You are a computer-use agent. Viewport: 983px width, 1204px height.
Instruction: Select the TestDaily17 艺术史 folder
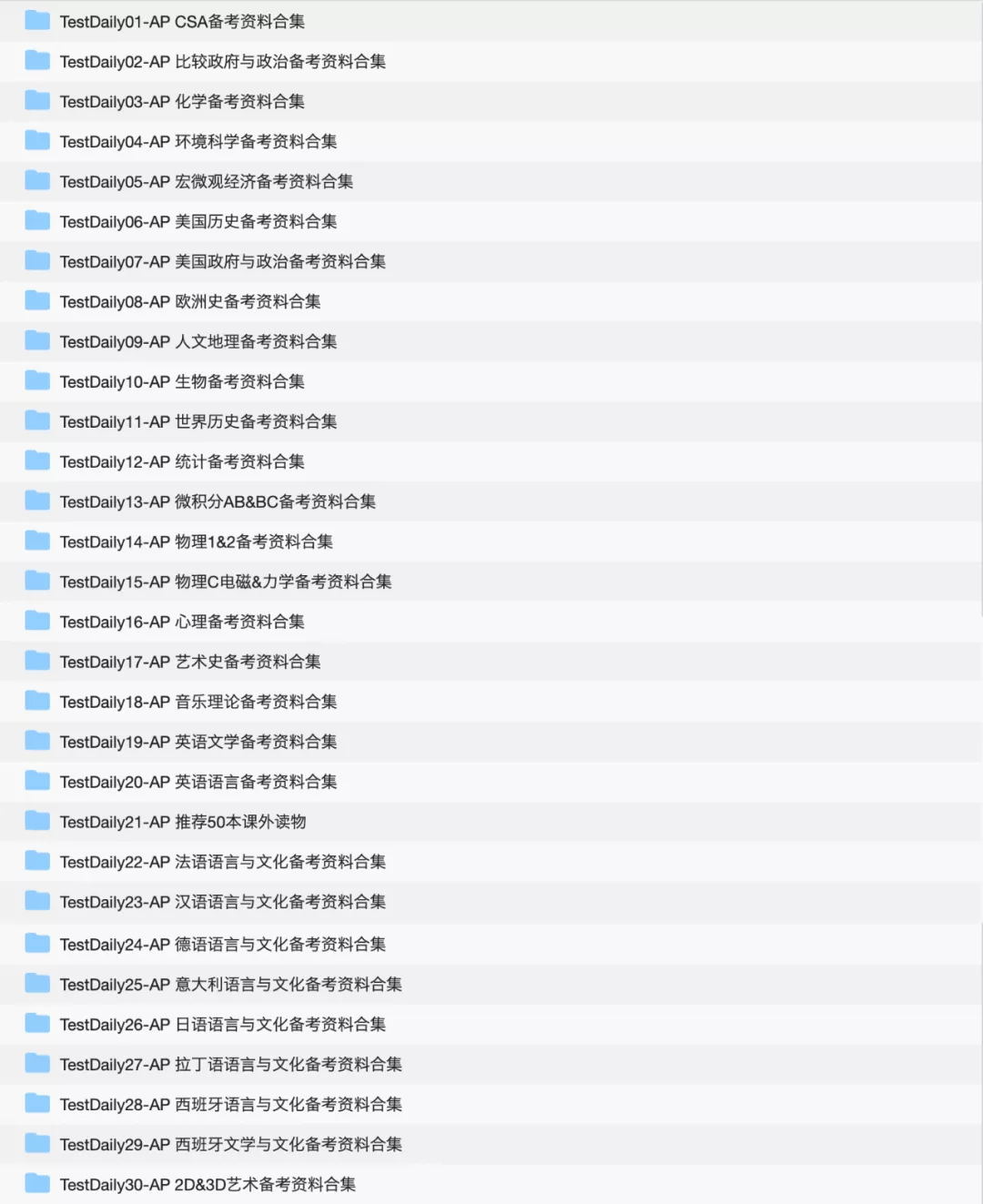coord(189,662)
